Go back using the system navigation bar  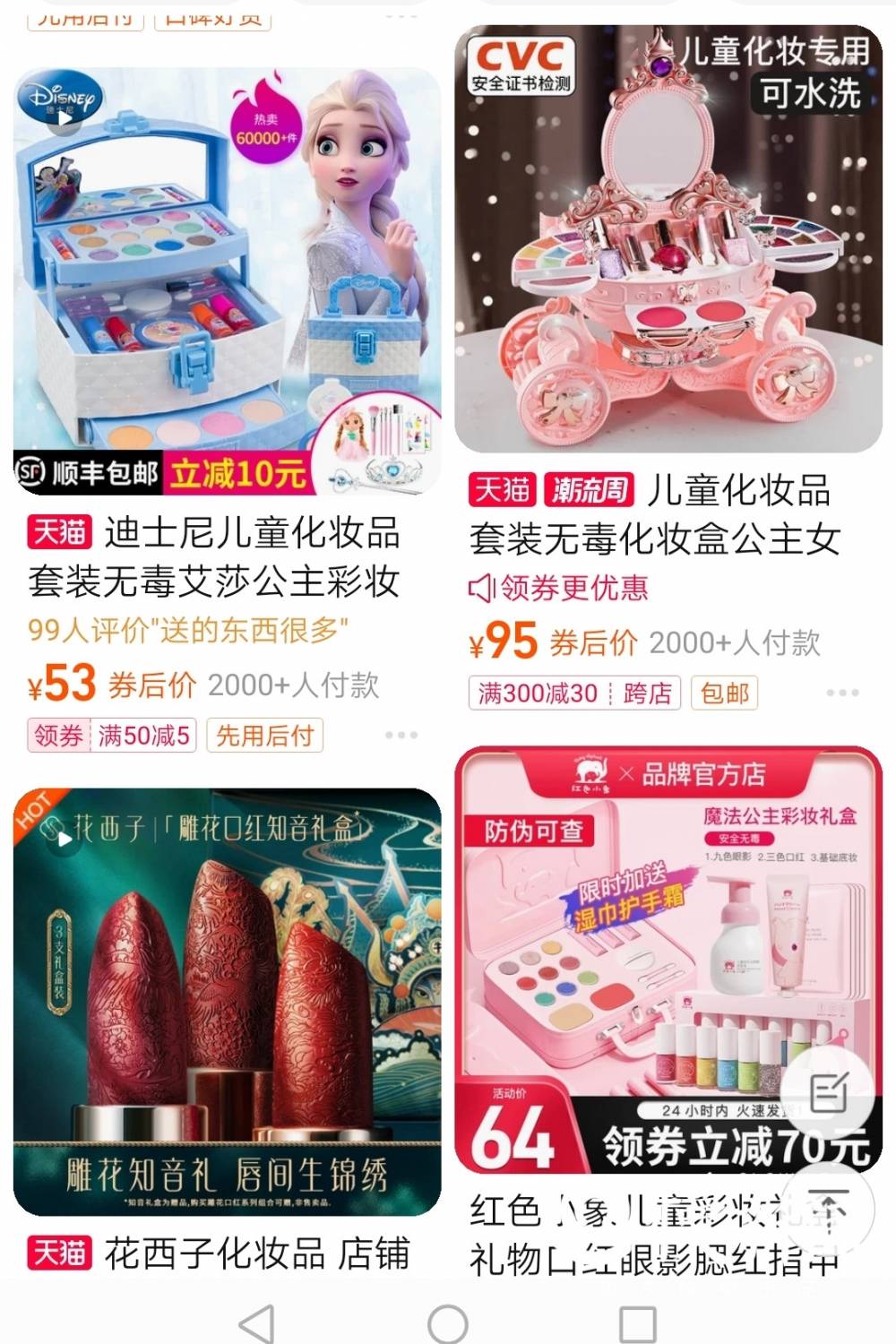[x=257, y=1323]
